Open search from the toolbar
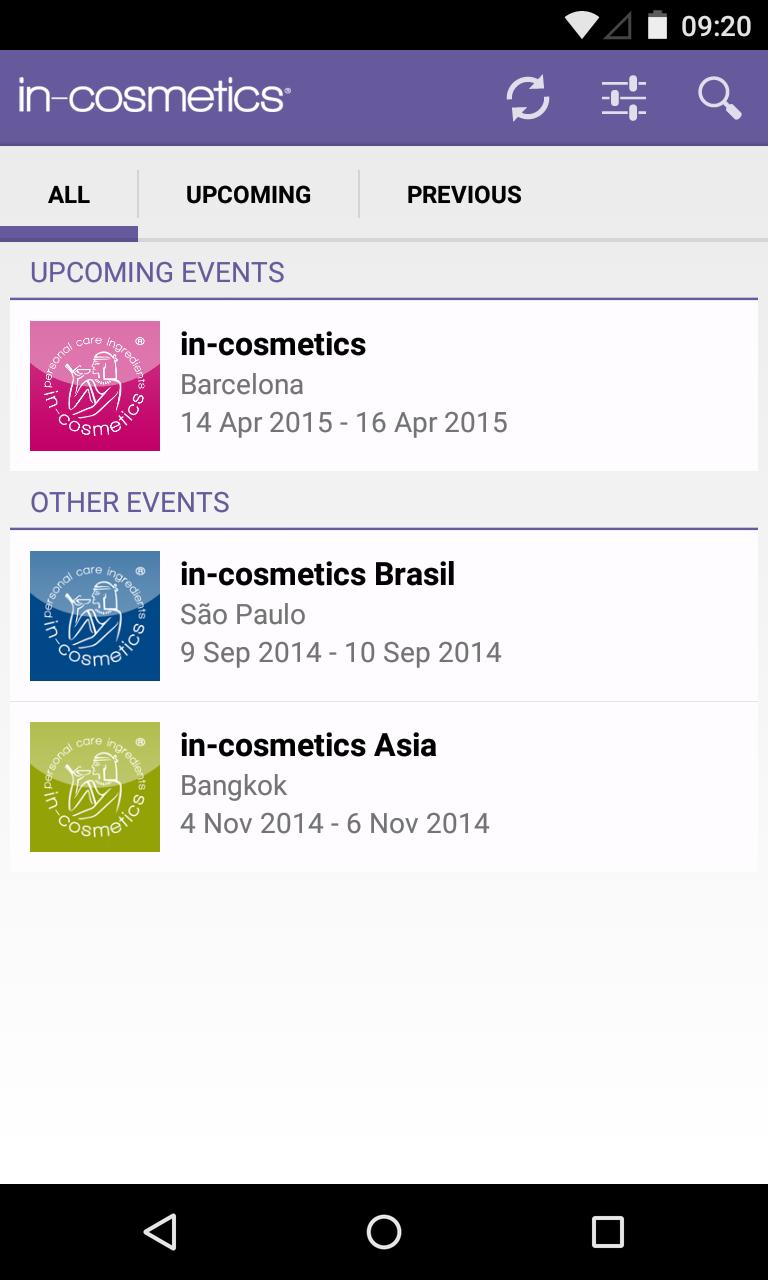The width and height of the screenshot is (768, 1280). pyautogui.click(x=719, y=98)
